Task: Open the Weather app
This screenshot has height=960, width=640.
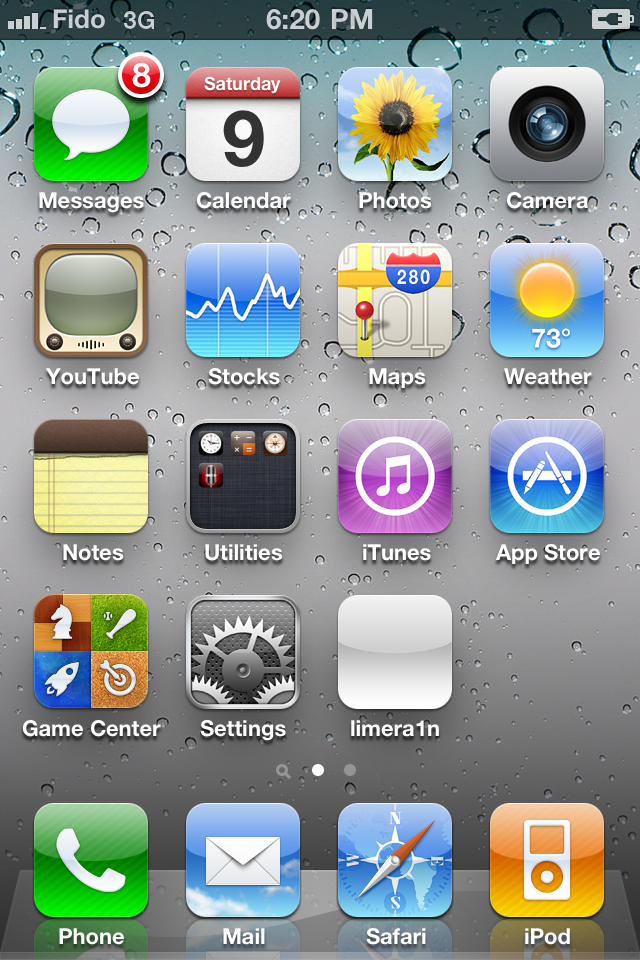Action: coord(547,301)
